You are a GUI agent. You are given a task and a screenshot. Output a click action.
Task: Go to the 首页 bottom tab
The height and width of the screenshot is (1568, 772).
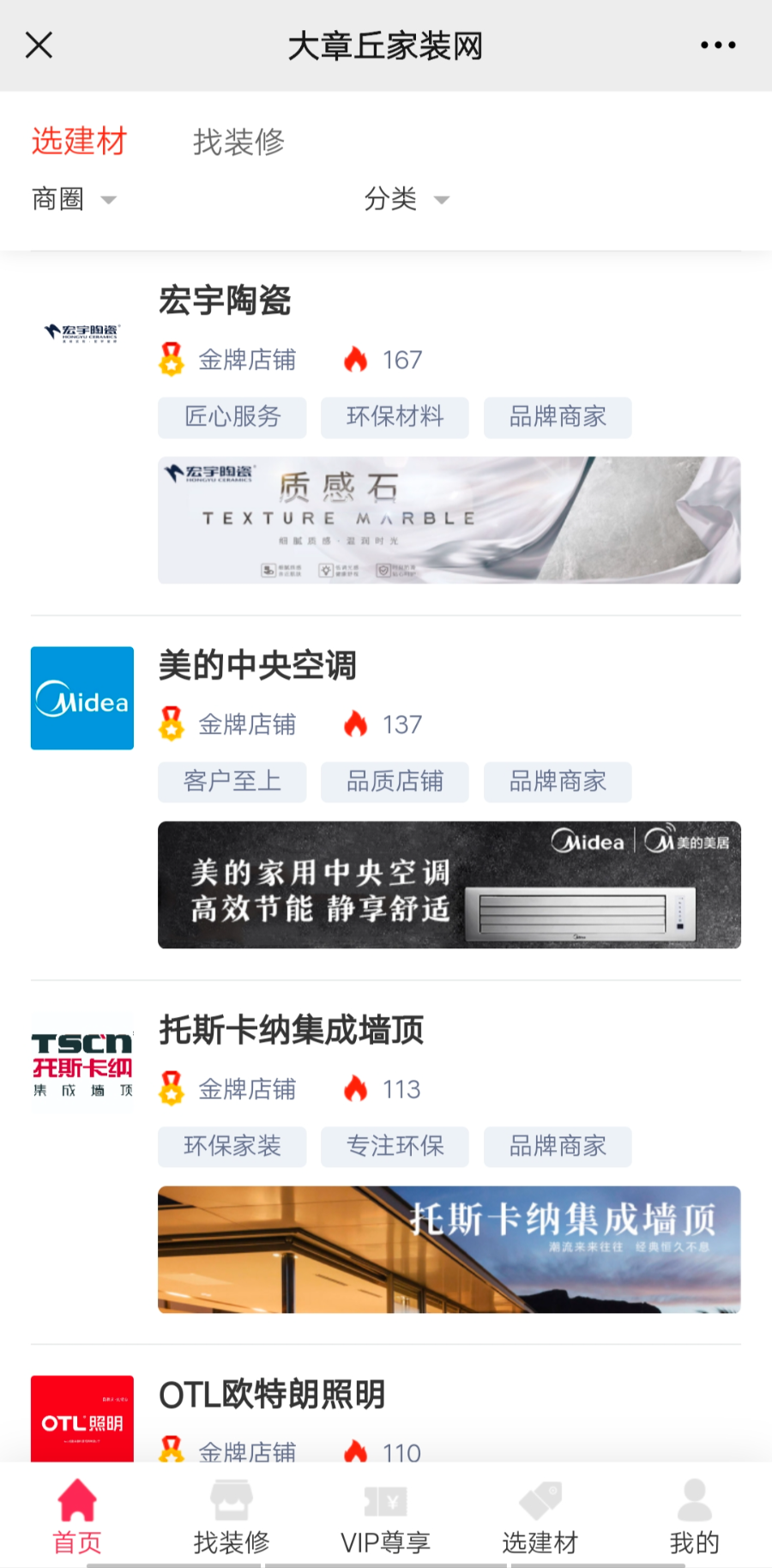pos(77,1517)
